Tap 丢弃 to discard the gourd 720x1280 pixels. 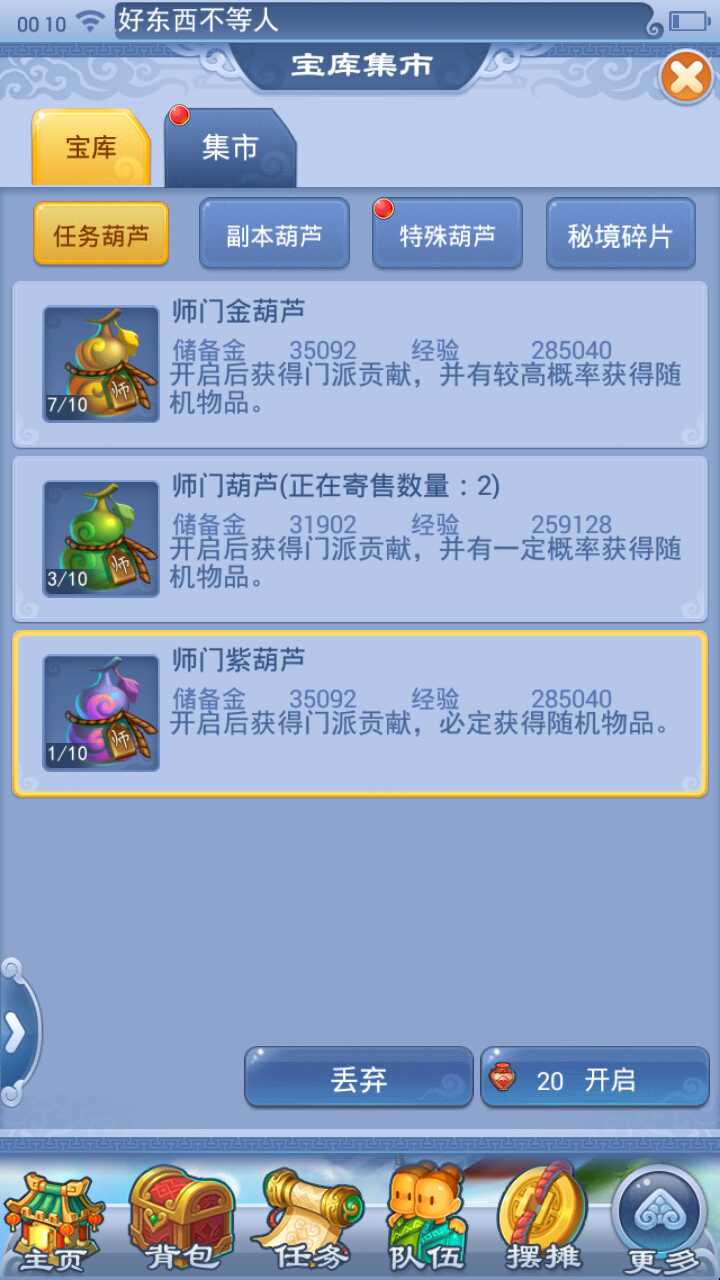tap(358, 1078)
